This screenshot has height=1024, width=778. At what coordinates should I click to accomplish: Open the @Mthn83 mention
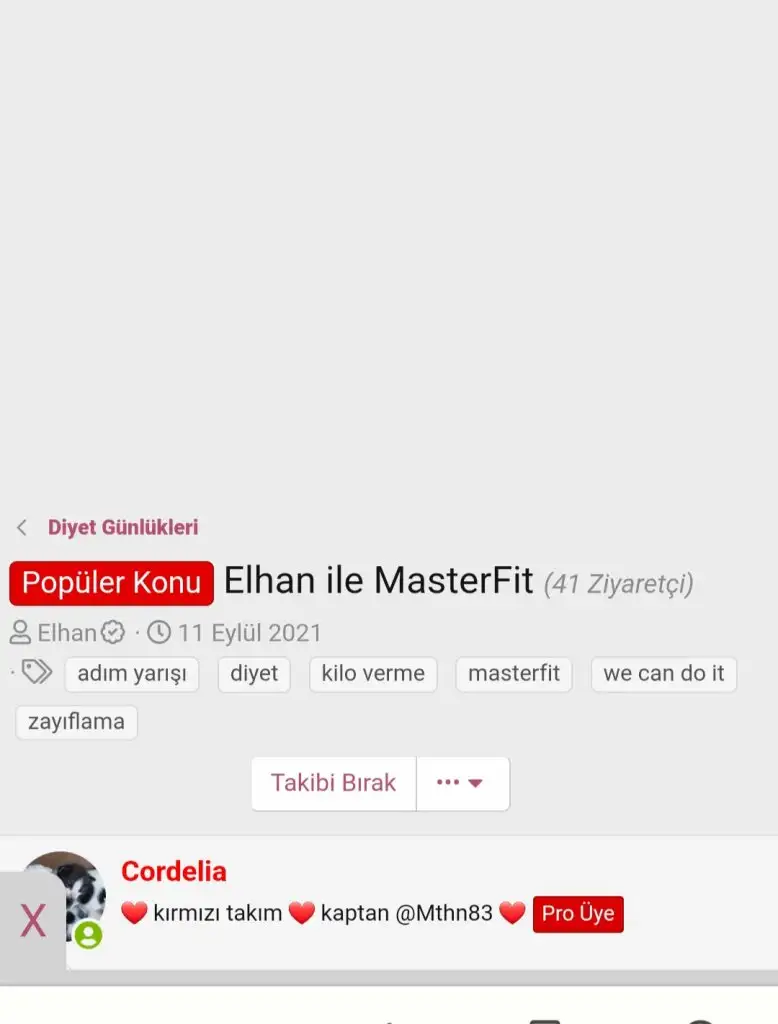[x=444, y=913]
